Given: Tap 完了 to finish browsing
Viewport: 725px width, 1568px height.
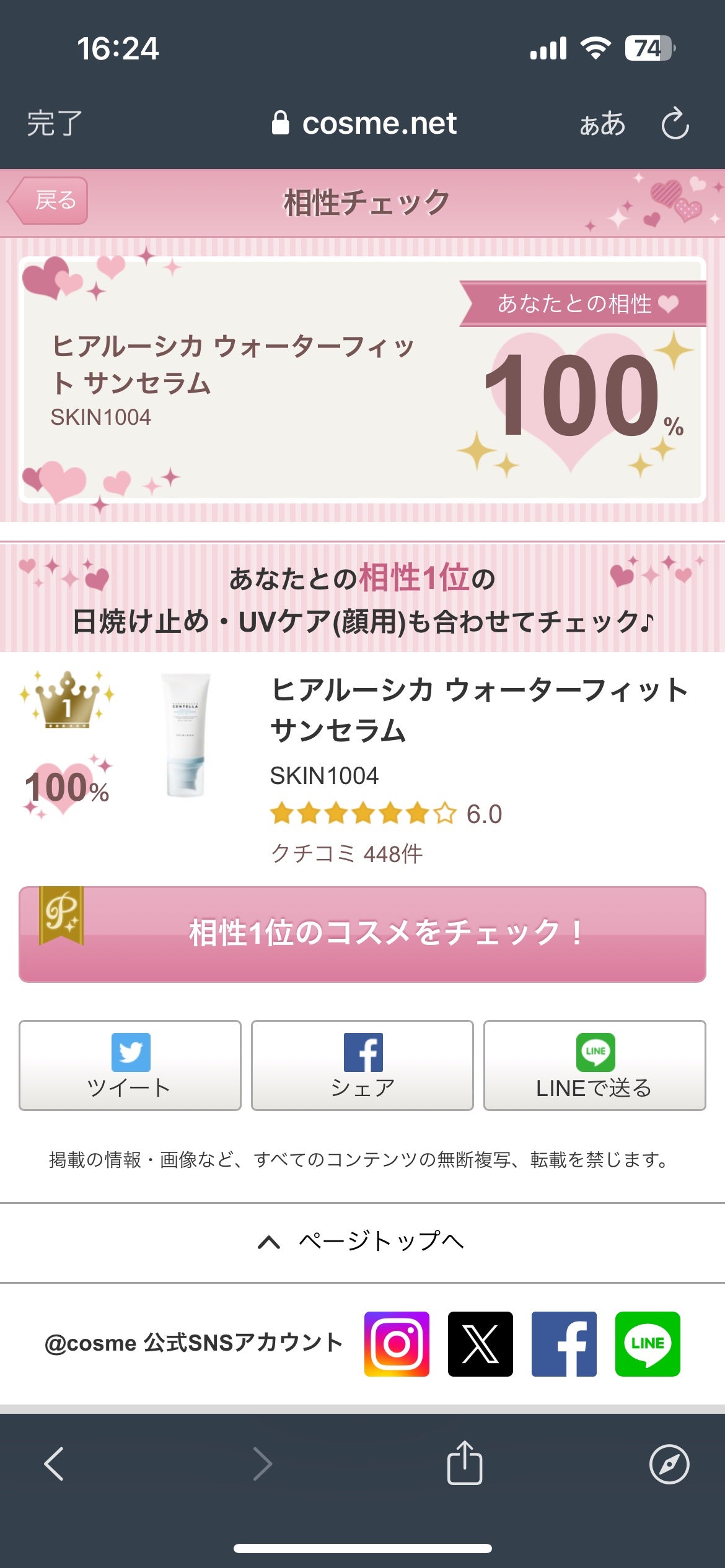Looking at the screenshot, I should point(53,124).
